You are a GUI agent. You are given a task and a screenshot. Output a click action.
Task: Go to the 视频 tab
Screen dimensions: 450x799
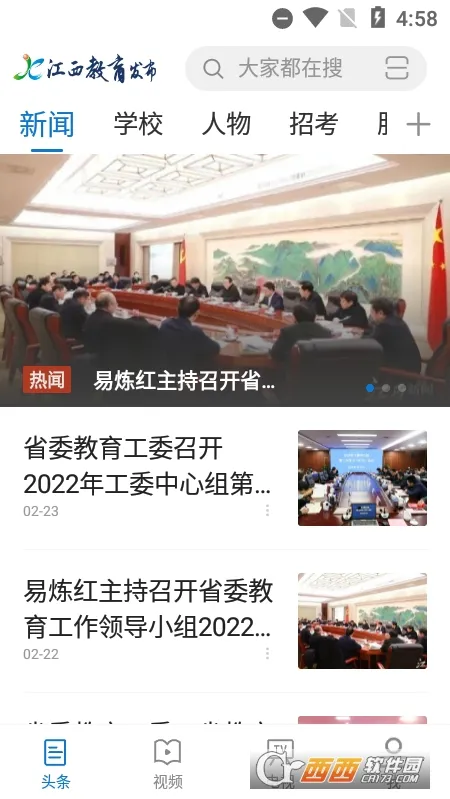(168, 763)
